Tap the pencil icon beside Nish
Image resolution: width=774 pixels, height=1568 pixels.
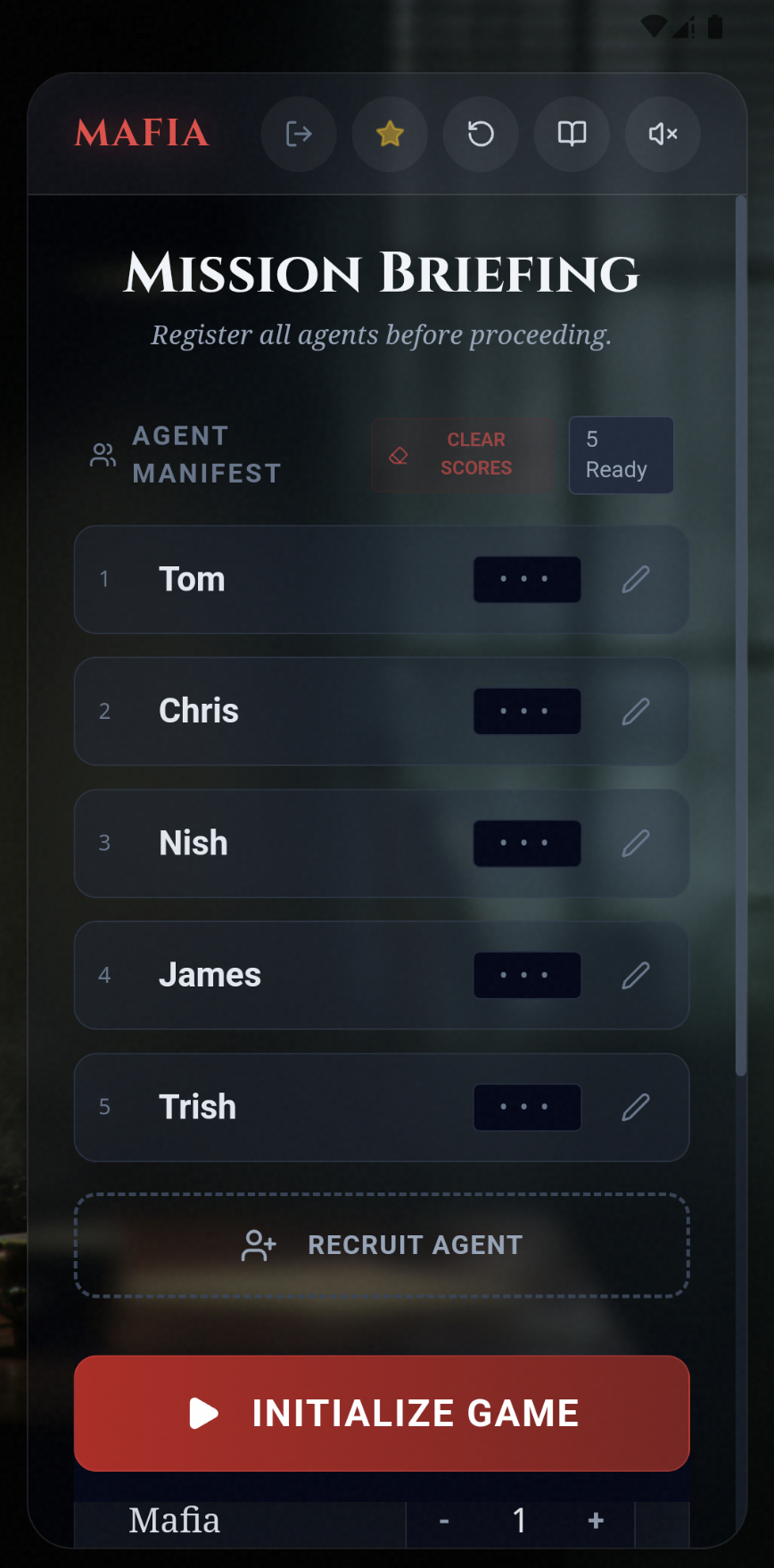(636, 844)
